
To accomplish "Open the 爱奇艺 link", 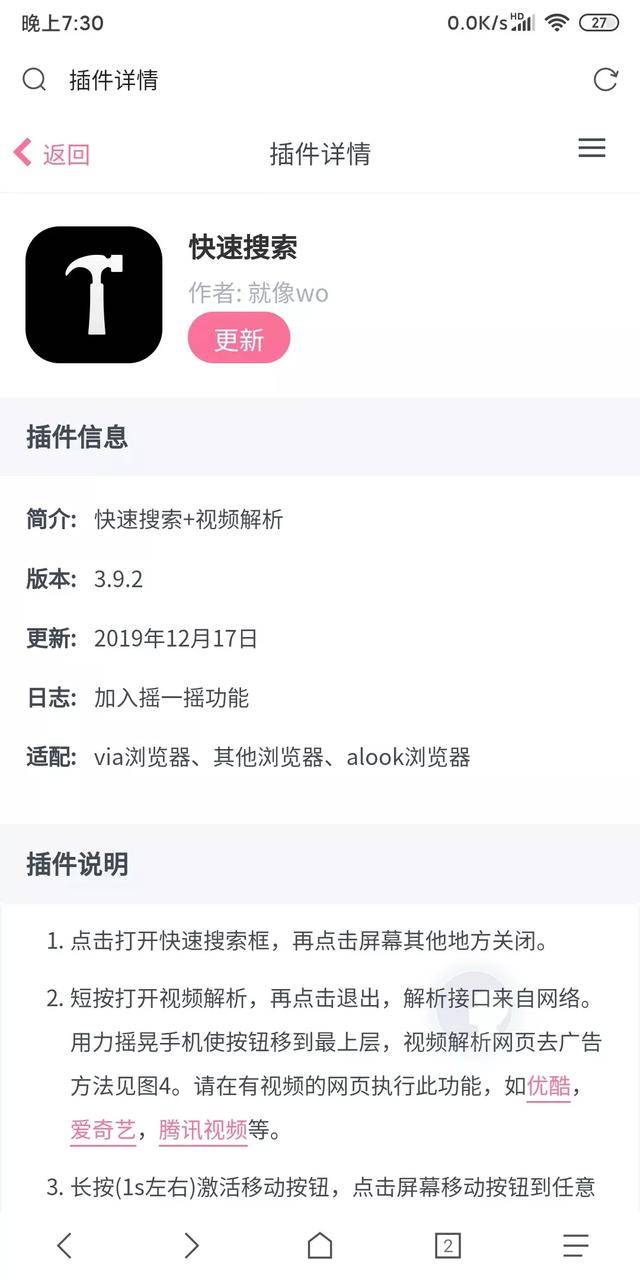I will pyautogui.click(x=103, y=1131).
